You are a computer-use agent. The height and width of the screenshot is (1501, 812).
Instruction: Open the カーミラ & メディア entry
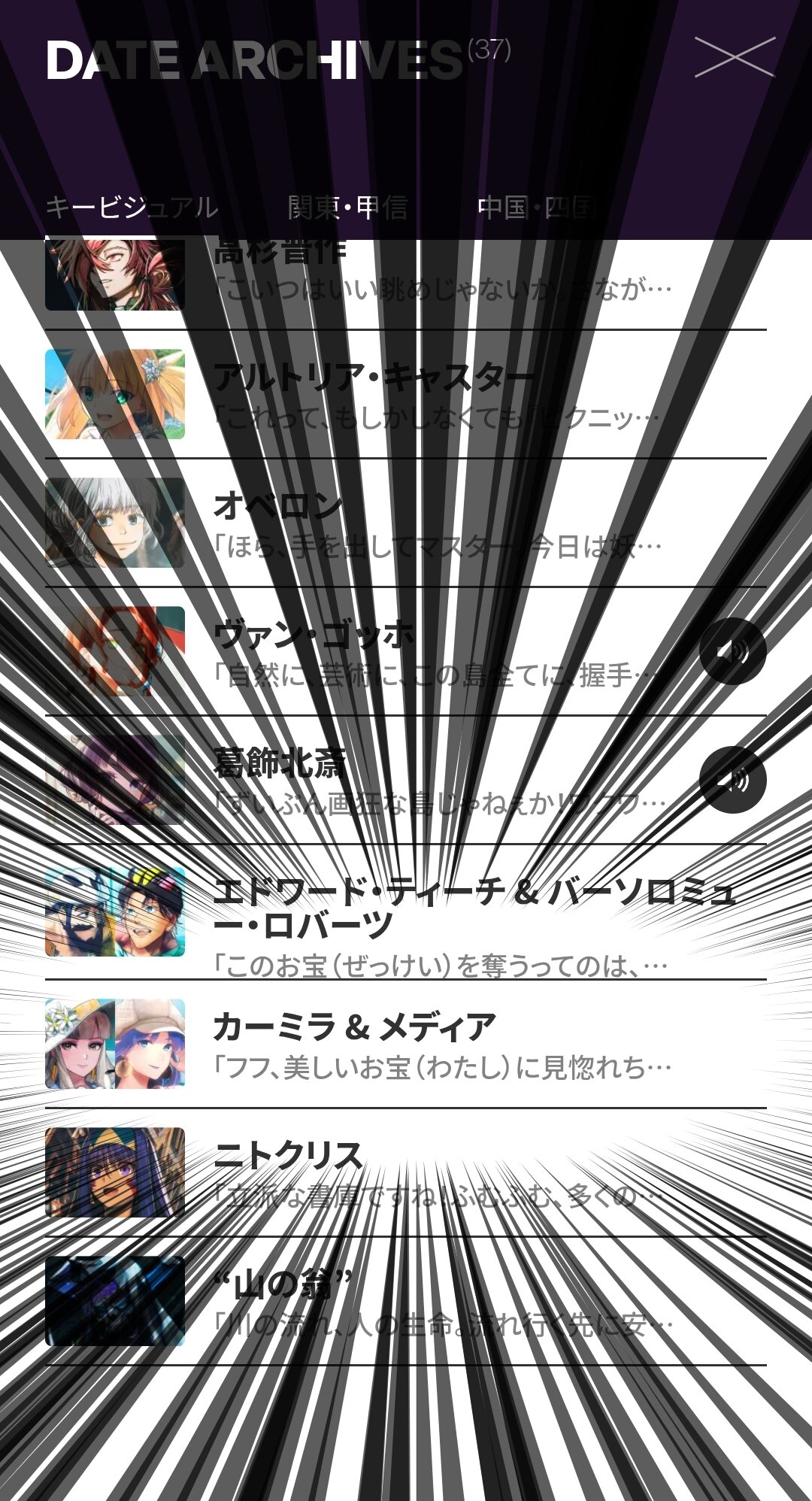(x=406, y=1044)
